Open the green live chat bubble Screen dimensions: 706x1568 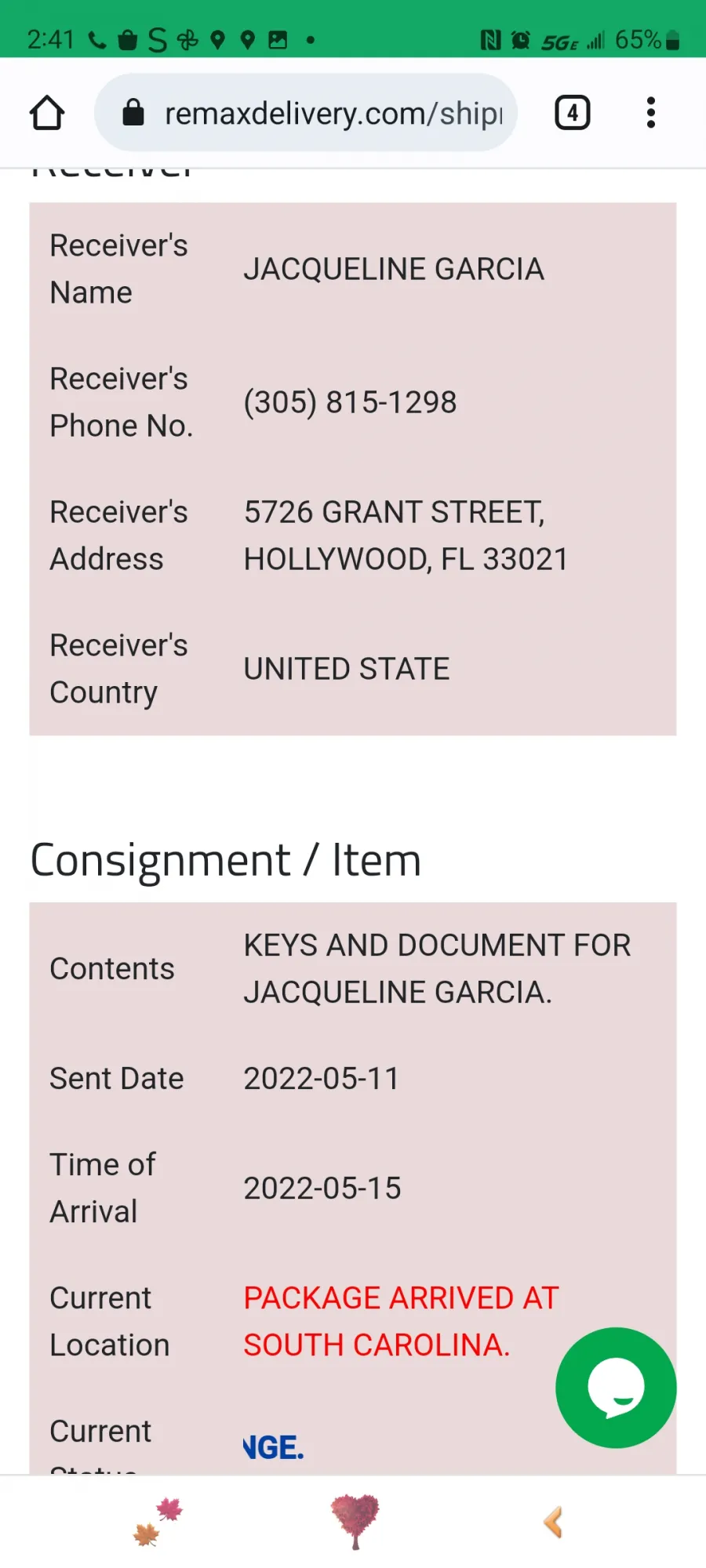coord(616,1388)
